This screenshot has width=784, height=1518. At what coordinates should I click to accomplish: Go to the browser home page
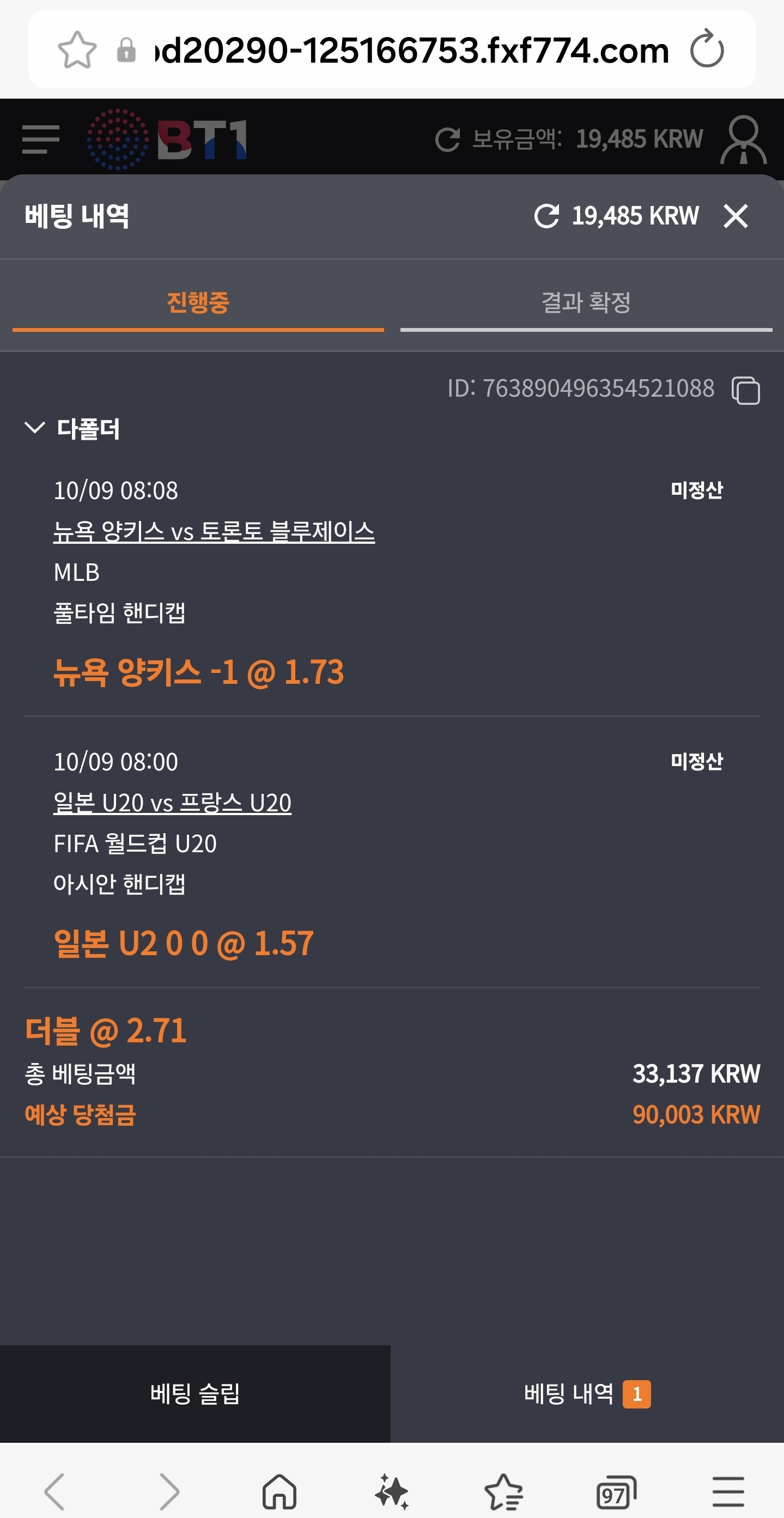point(279,1491)
